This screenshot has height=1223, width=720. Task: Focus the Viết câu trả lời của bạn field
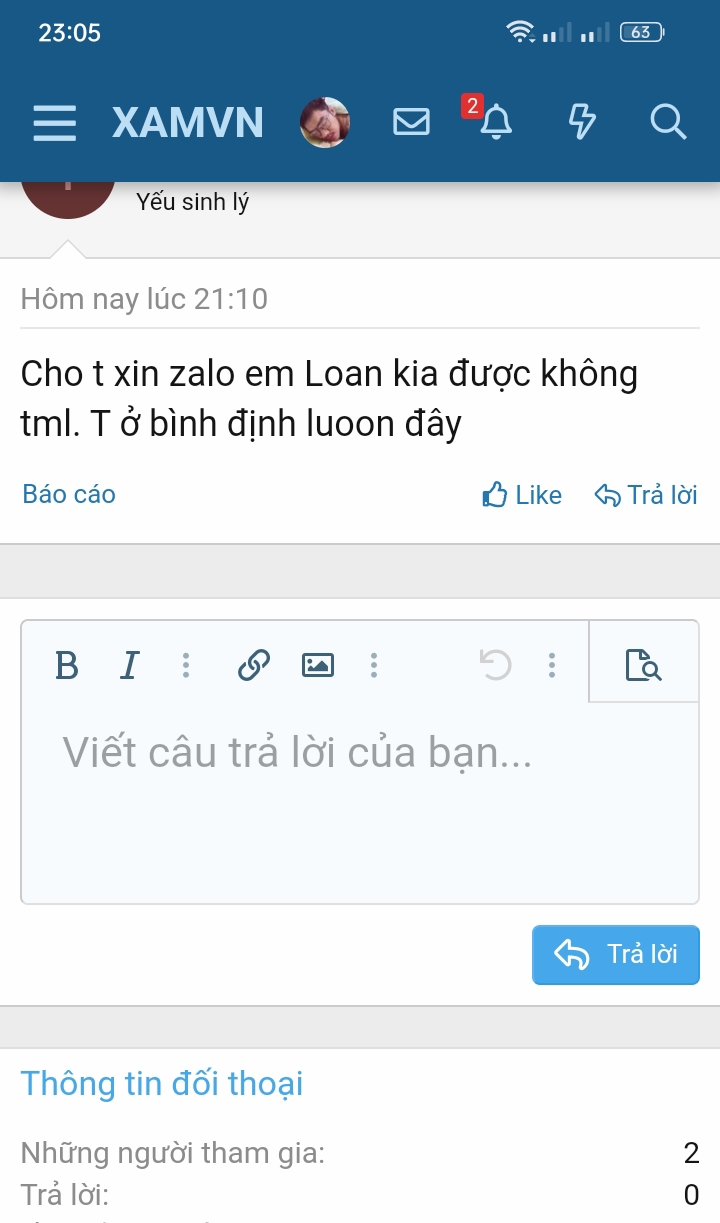pyautogui.click(x=360, y=800)
